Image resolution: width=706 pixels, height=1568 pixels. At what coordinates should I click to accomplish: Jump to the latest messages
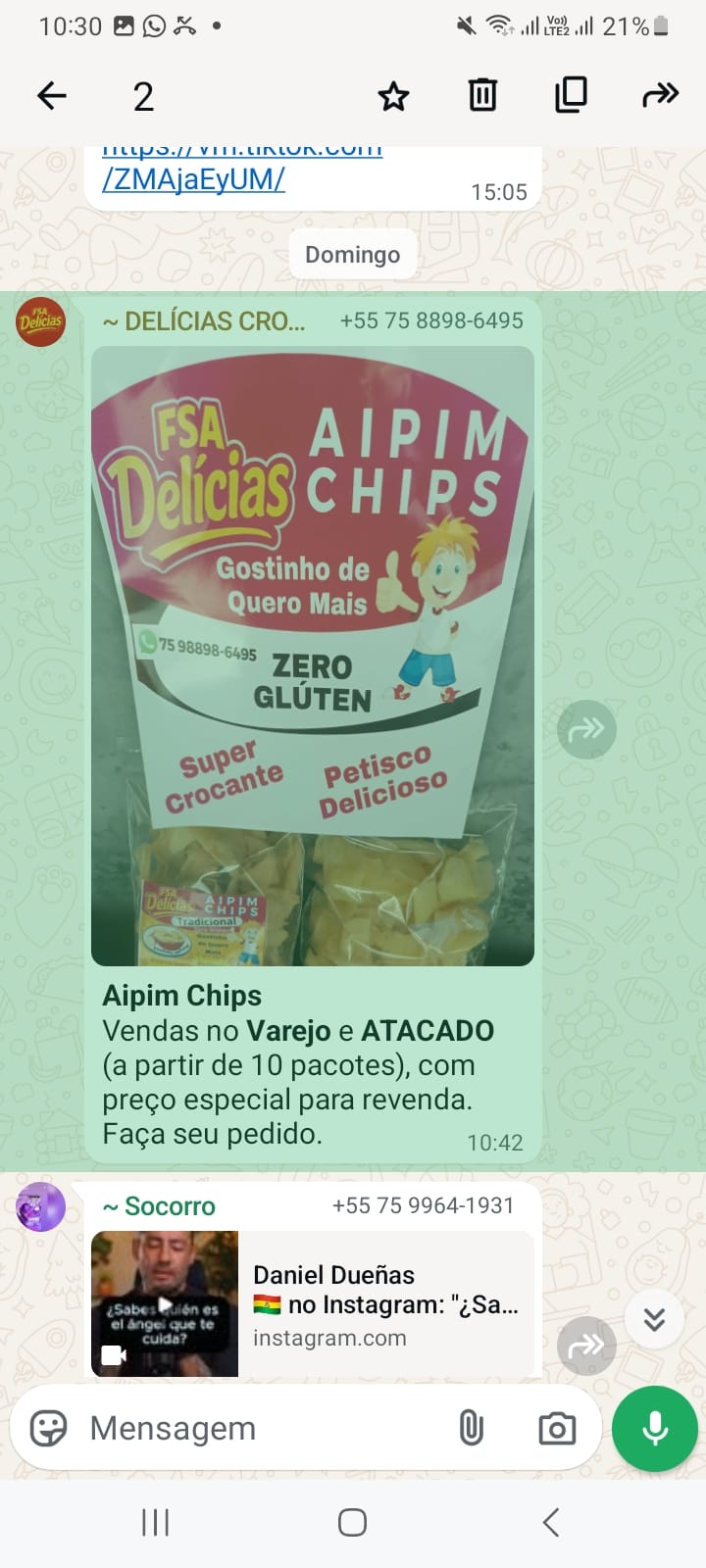[x=654, y=1319]
